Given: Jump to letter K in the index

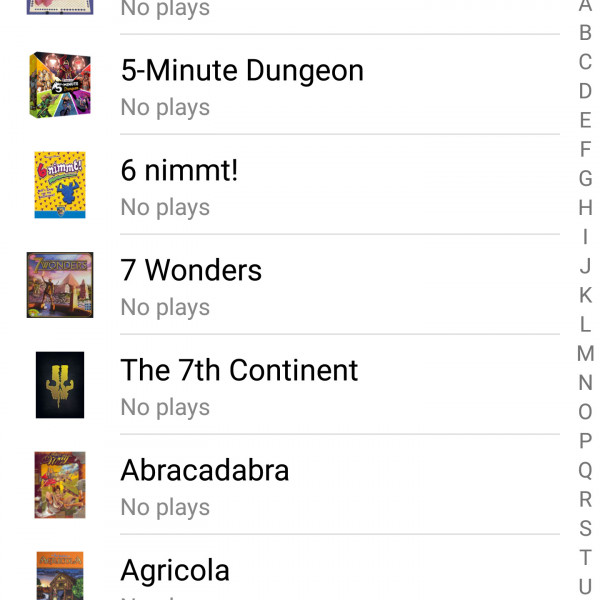Looking at the screenshot, I should click(x=585, y=295).
